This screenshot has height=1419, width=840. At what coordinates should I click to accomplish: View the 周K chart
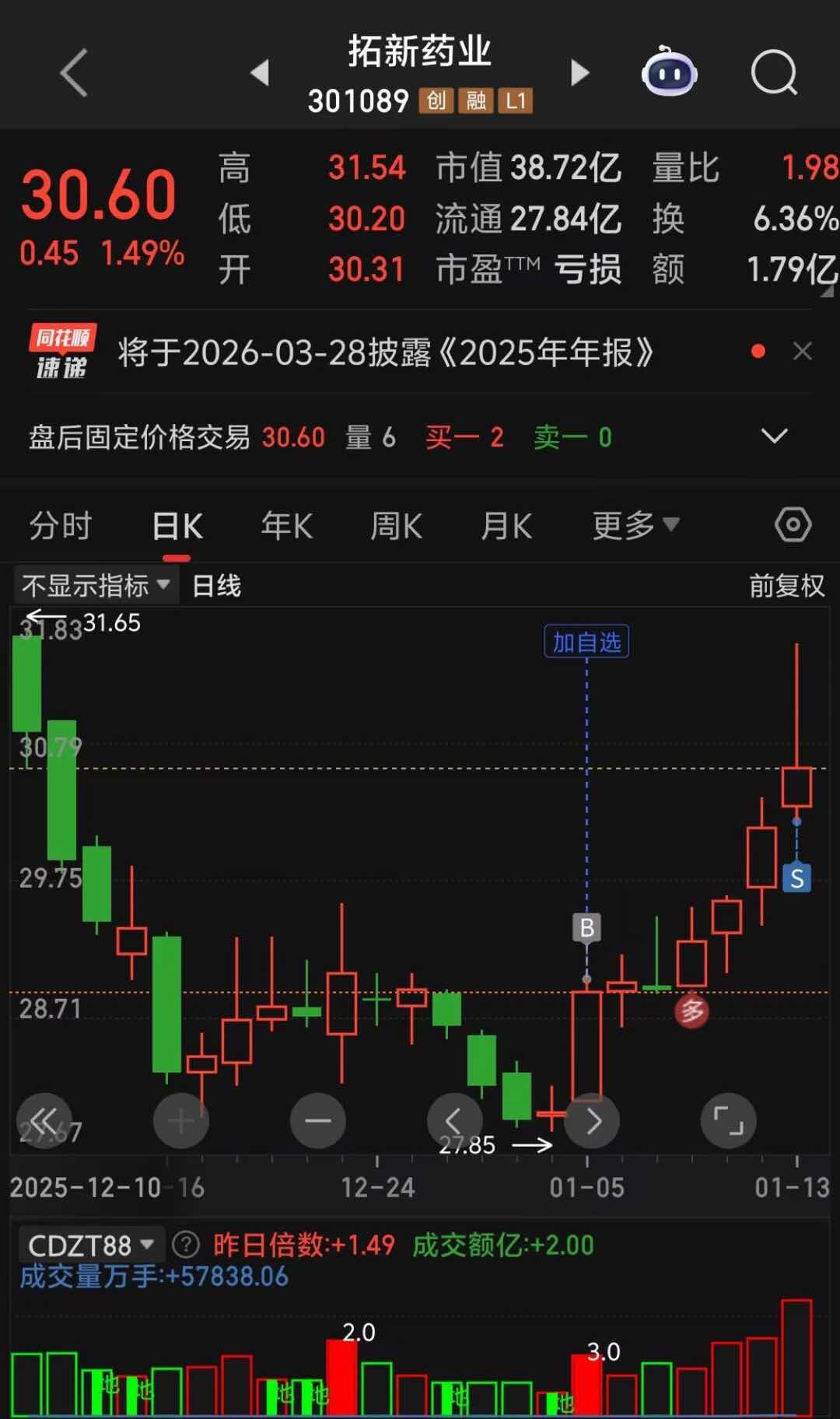coord(396,526)
